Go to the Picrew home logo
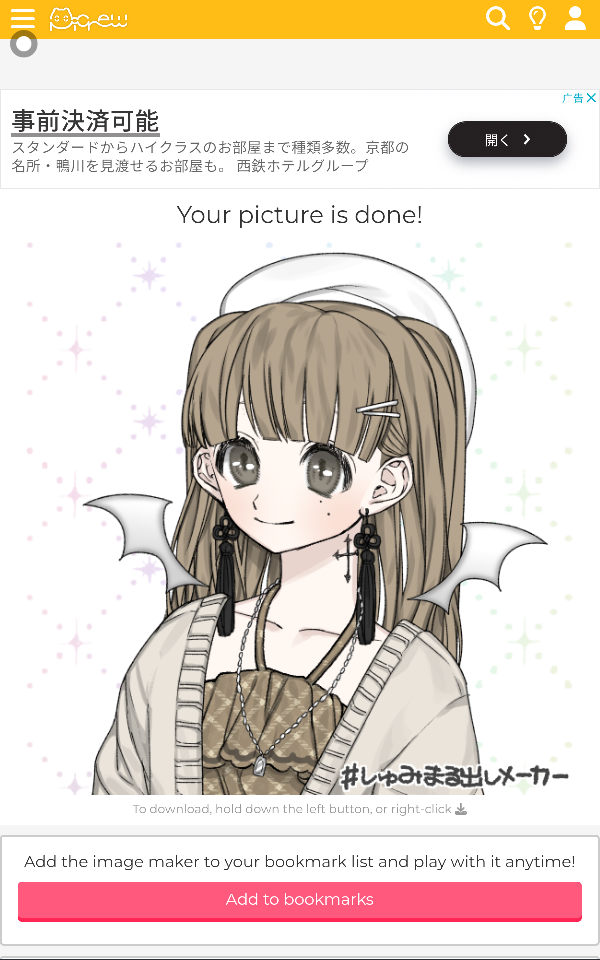Image resolution: width=600 pixels, height=960 pixels. click(x=89, y=19)
